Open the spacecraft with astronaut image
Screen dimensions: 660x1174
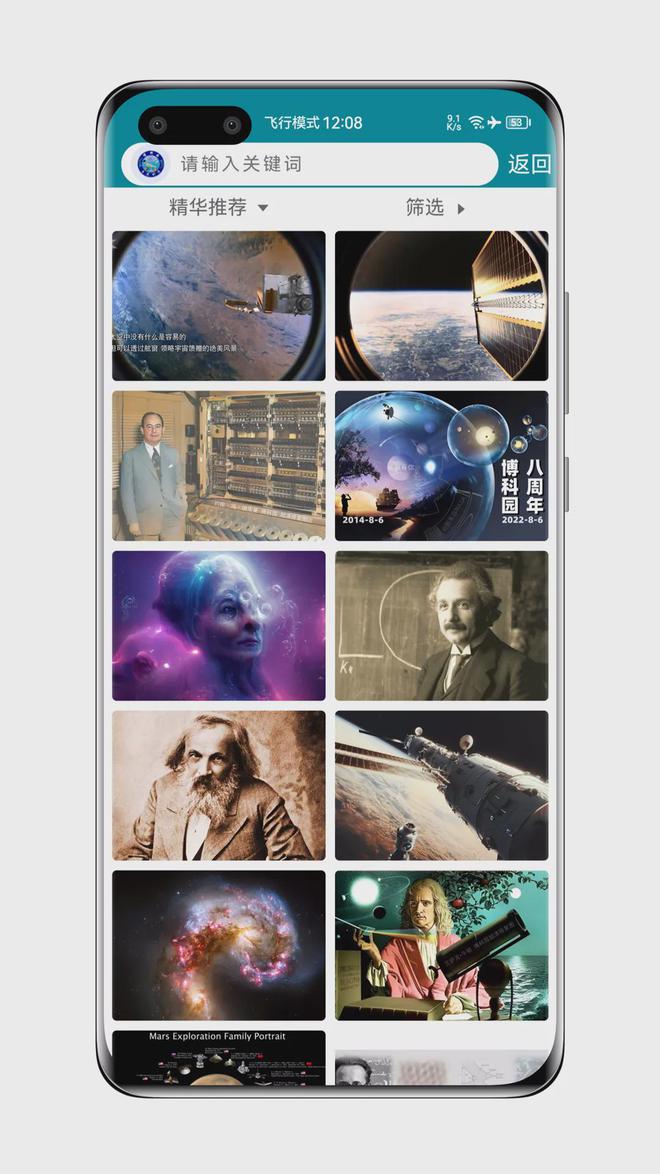tap(441, 785)
